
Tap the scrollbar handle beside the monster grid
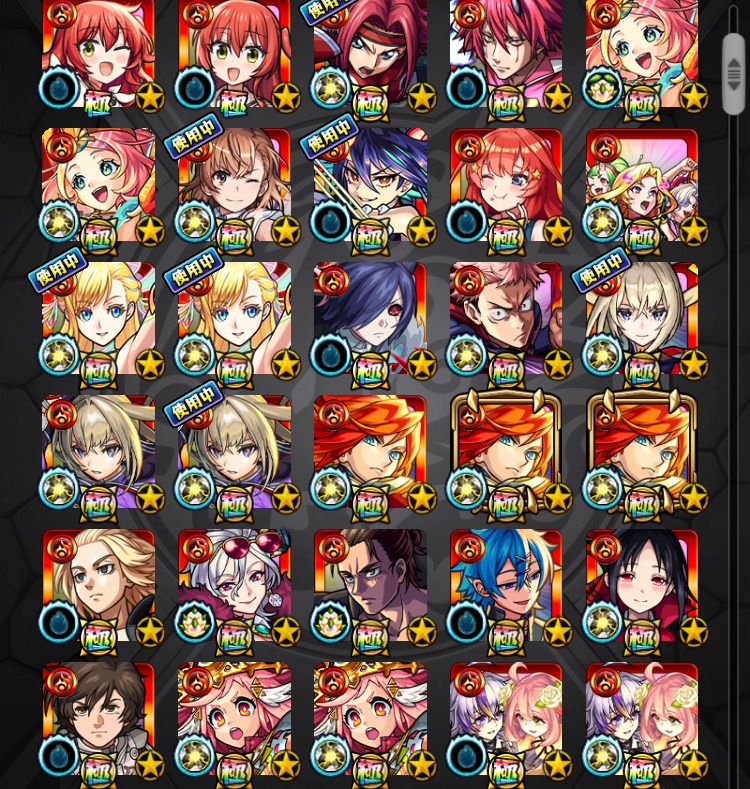734,72
